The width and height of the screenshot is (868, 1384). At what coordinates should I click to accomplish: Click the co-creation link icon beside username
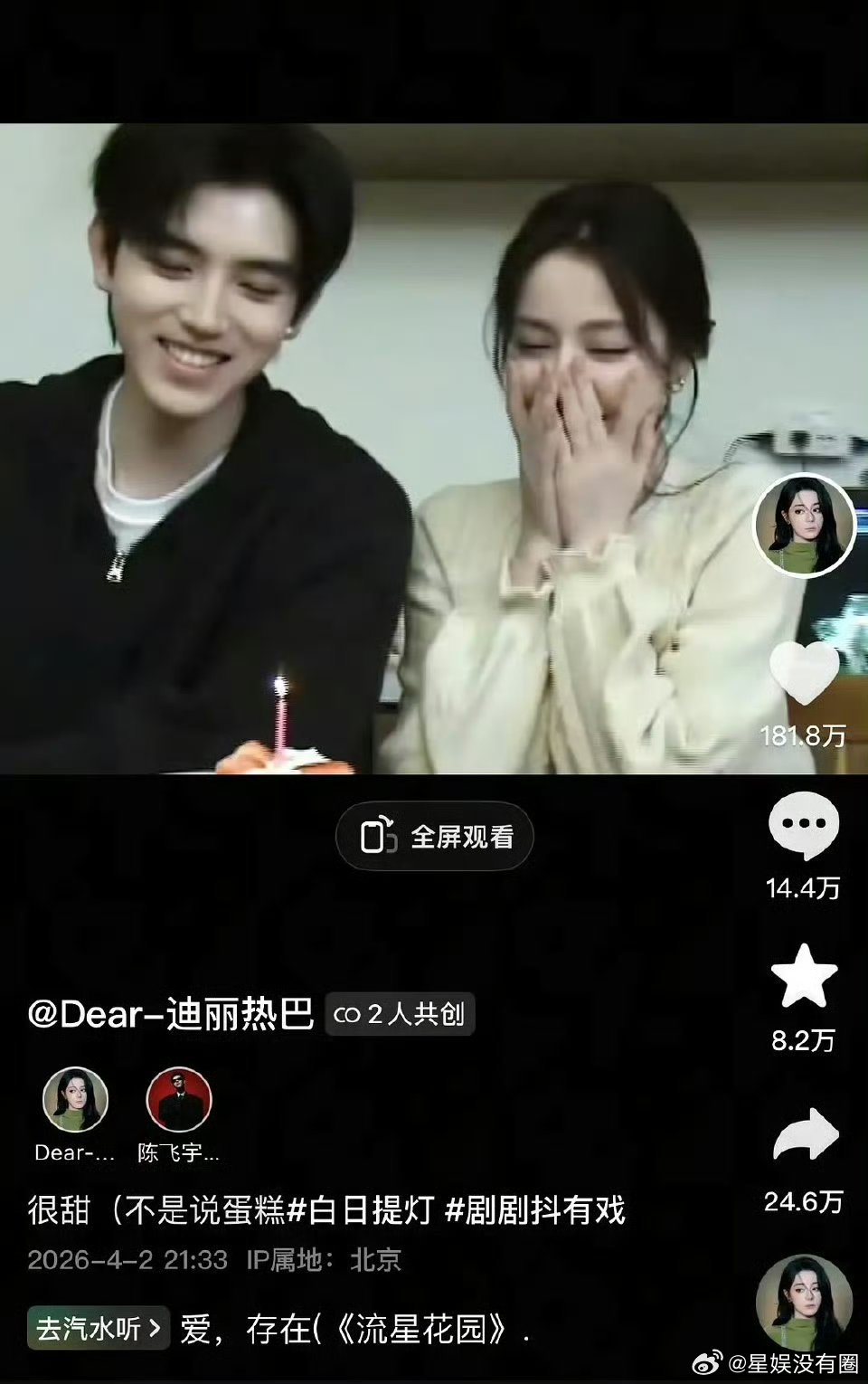pos(346,1015)
